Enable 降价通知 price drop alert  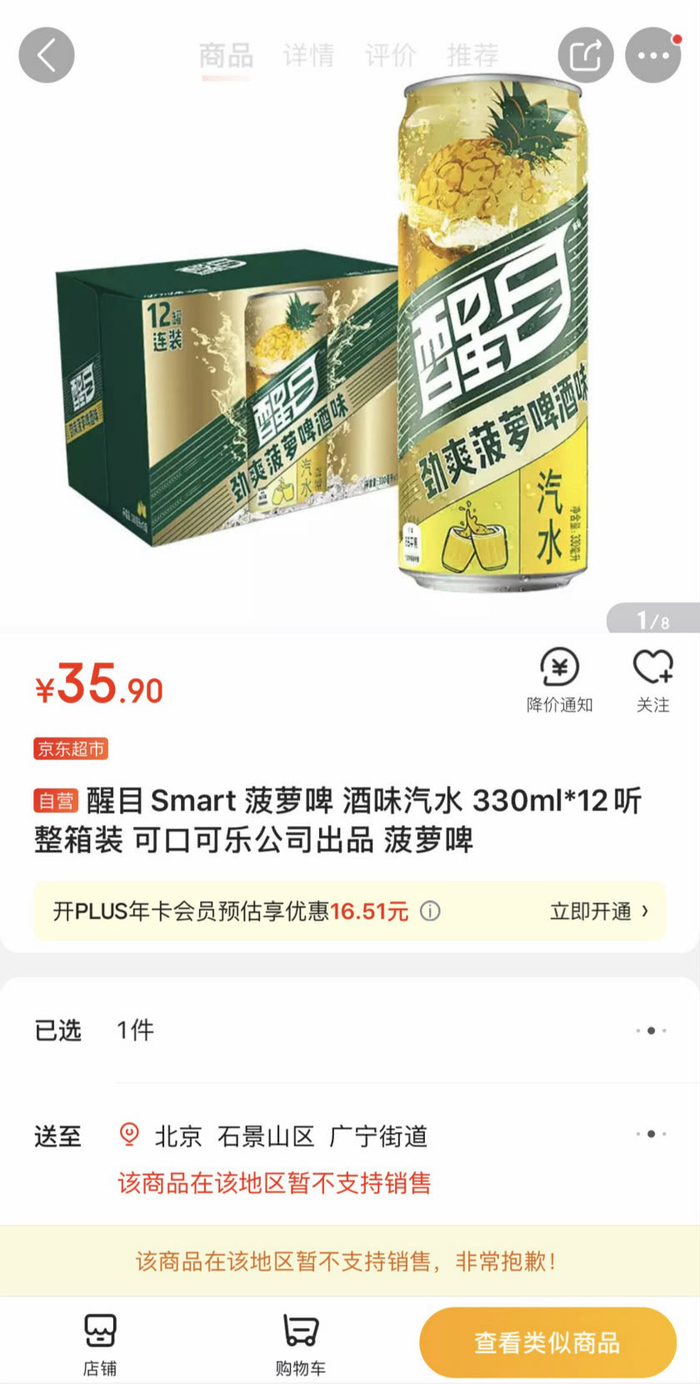560,680
